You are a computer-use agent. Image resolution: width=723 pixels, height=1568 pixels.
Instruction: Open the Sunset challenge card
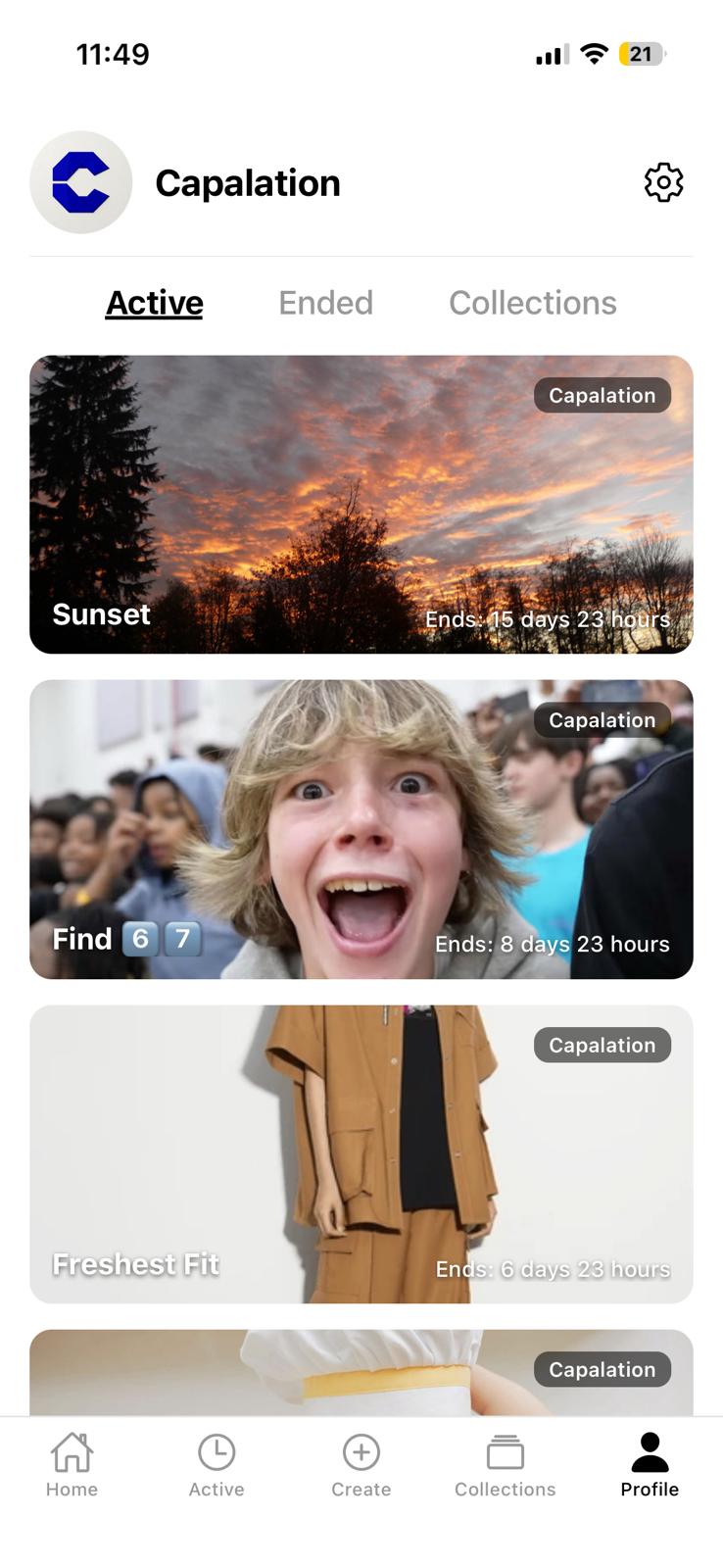click(x=361, y=504)
